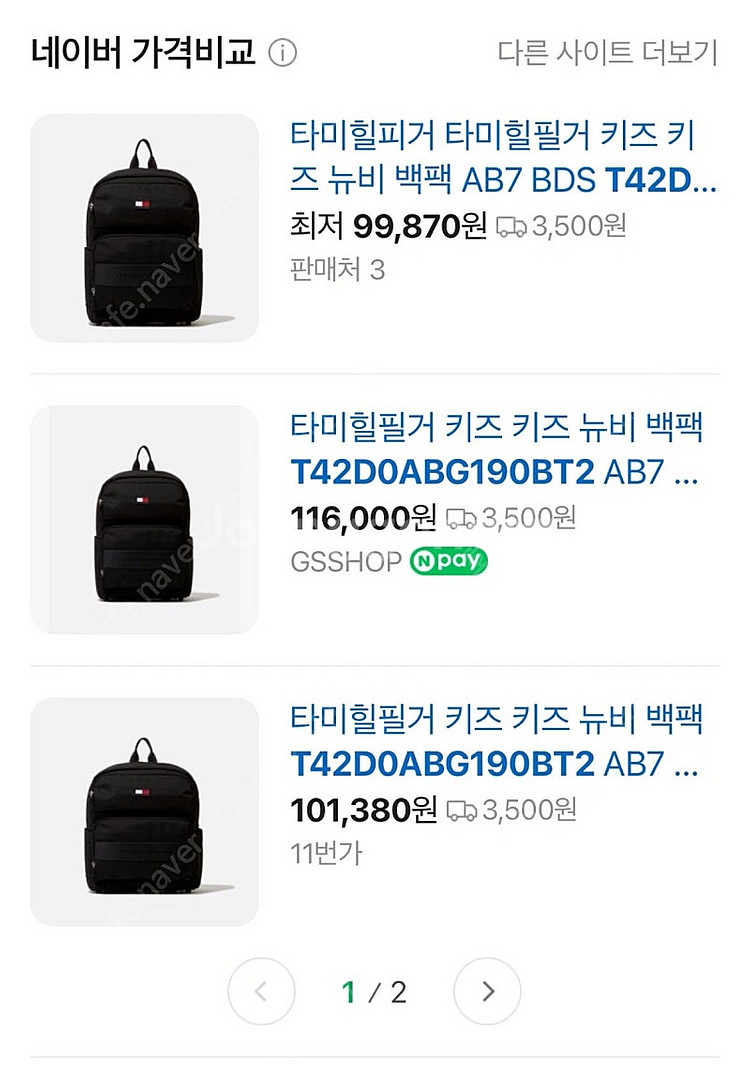View backpack image of 판매처 3 listing
The image size is (750, 1065).
click(x=145, y=228)
